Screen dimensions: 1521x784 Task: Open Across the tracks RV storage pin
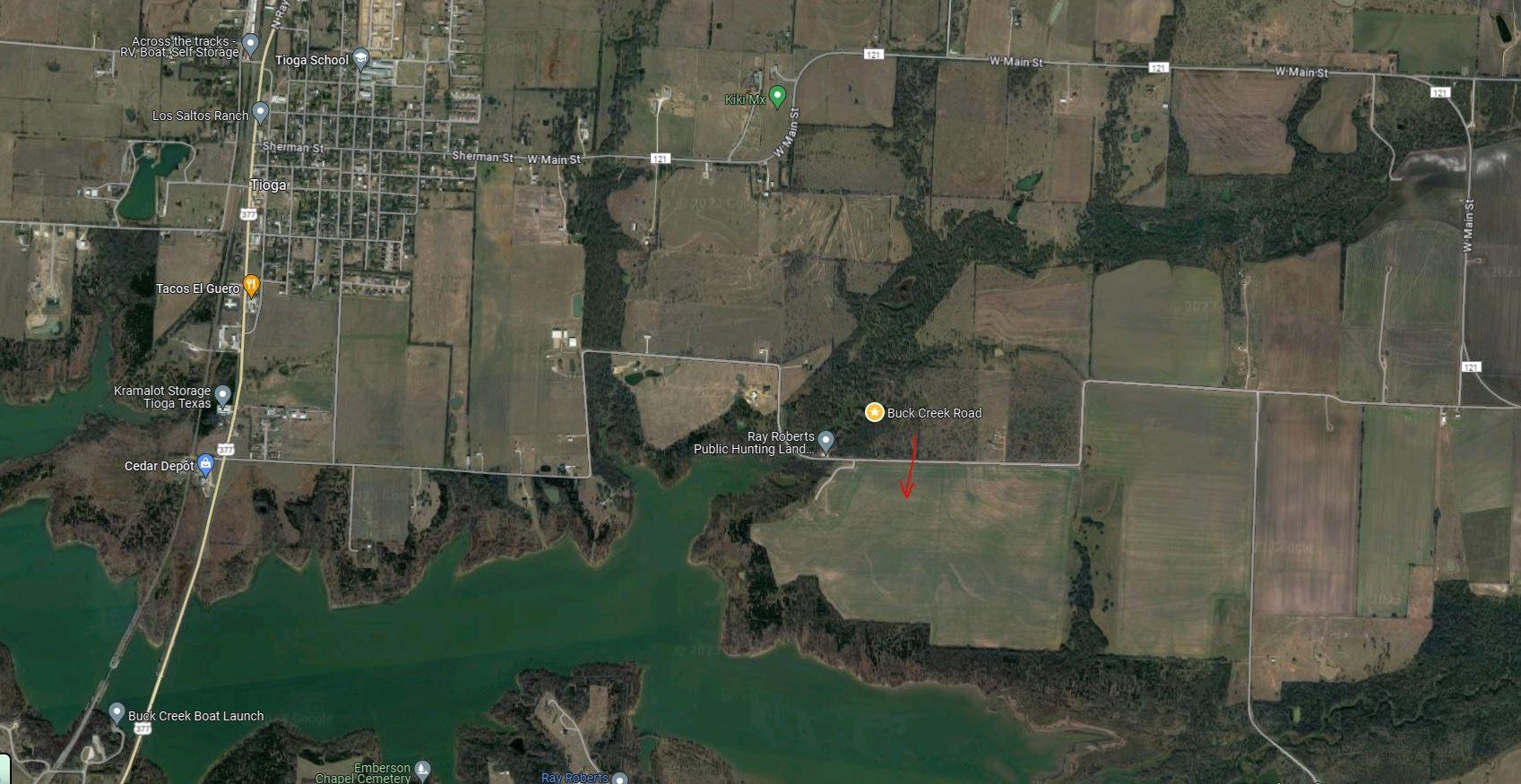click(251, 42)
